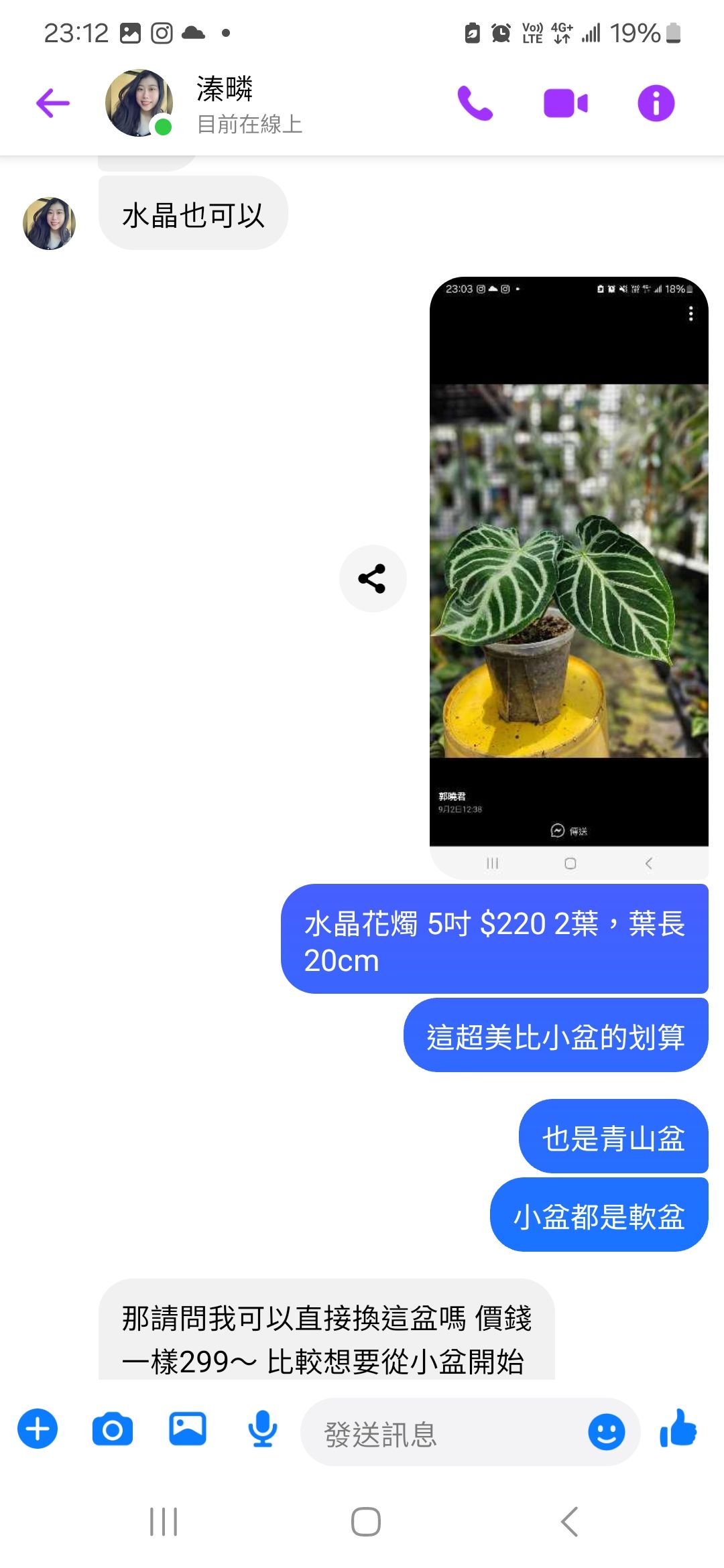Image resolution: width=724 pixels, height=1568 pixels.
Task: Record a voice message with microphone
Action: (x=262, y=1429)
